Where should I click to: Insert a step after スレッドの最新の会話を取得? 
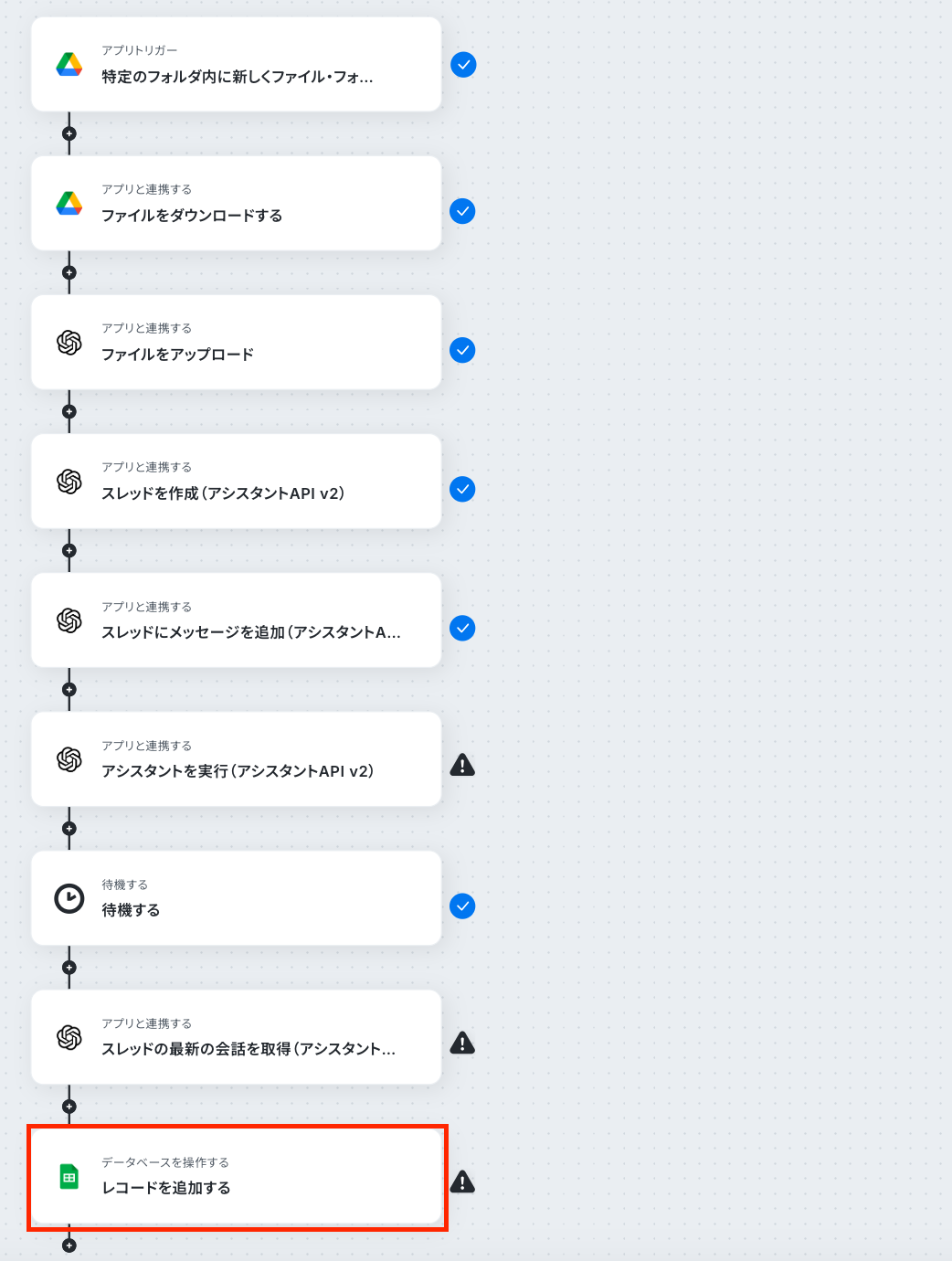tap(69, 1106)
